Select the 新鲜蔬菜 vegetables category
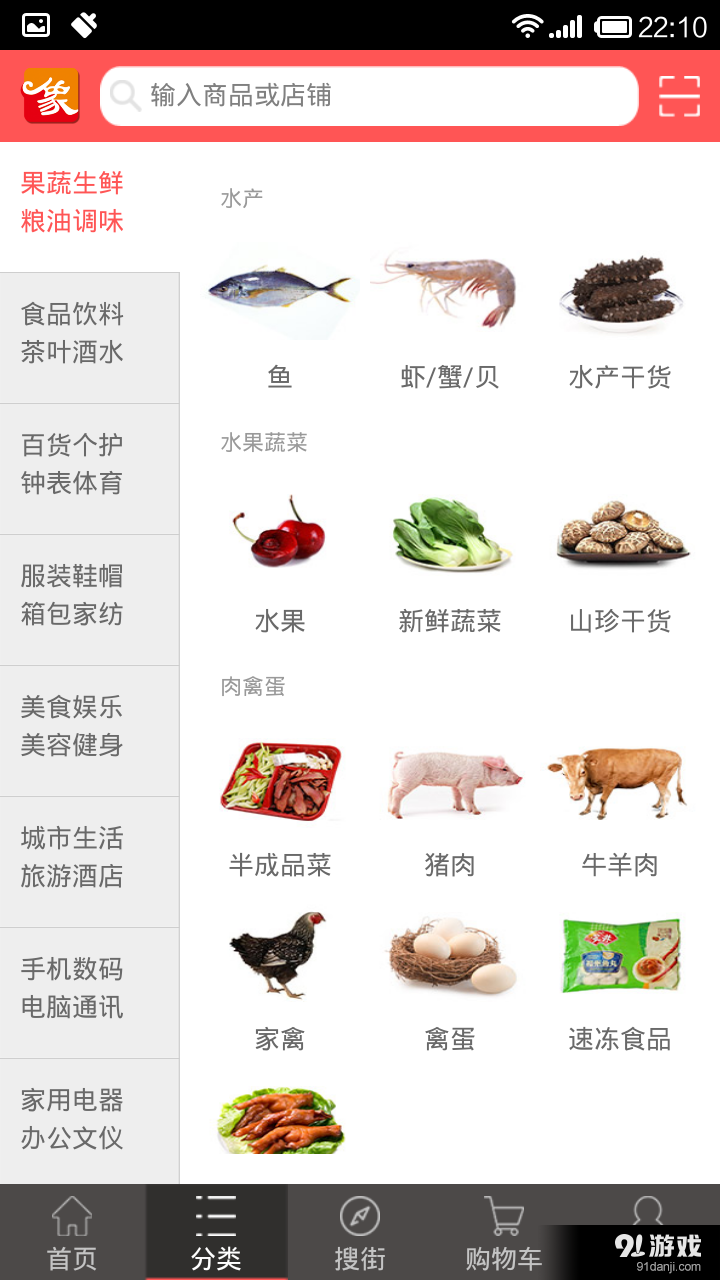 pos(451,535)
